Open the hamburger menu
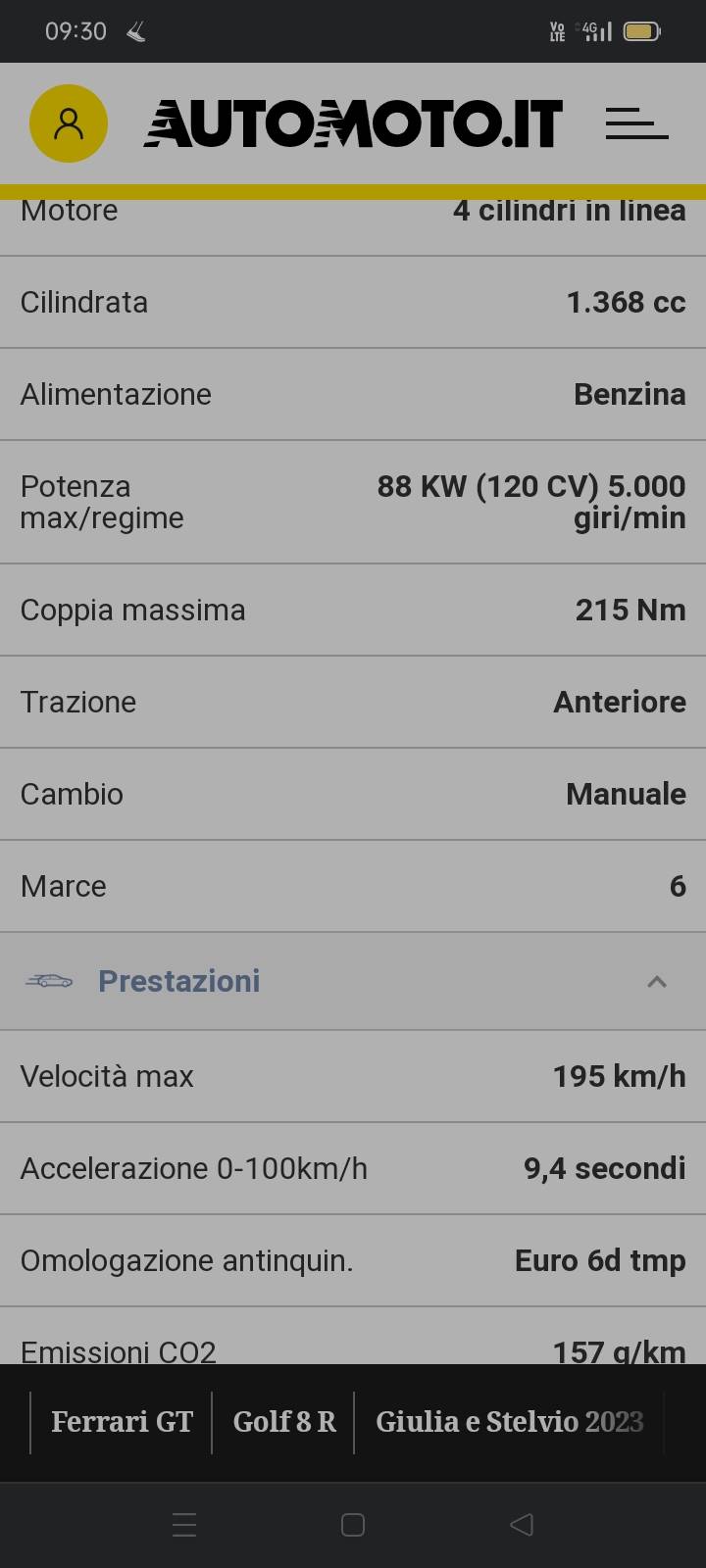The height and width of the screenshot is (1568, 706). click(x=637, y=123)
